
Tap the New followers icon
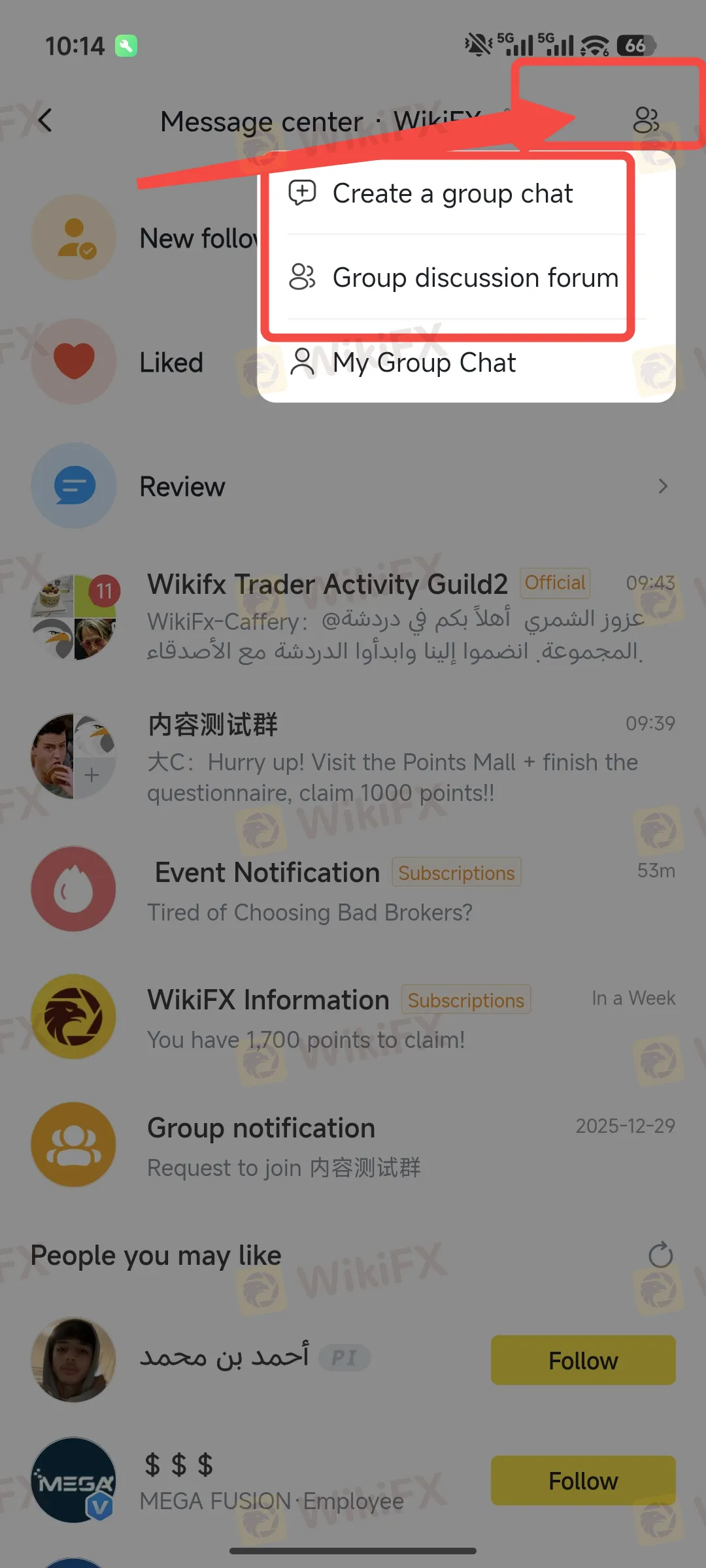pos(74,237)
